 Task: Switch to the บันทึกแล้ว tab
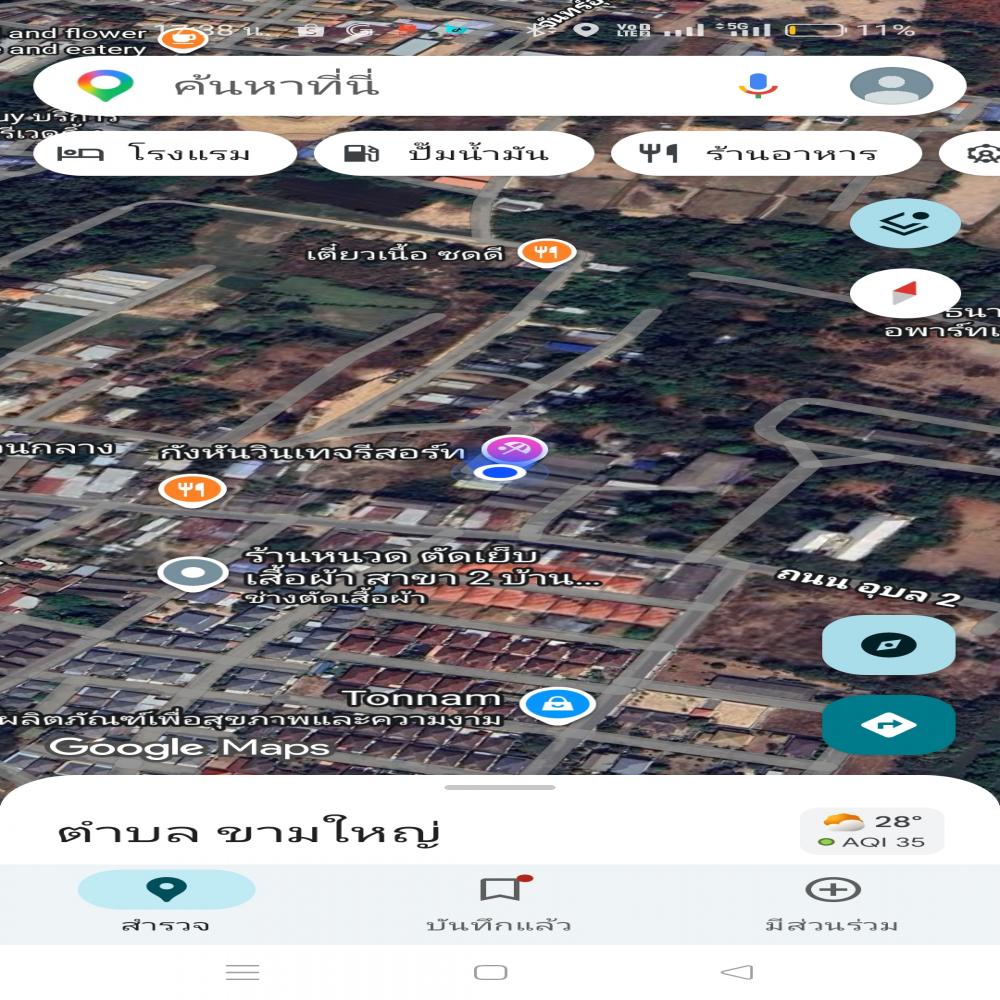point(498,902)
